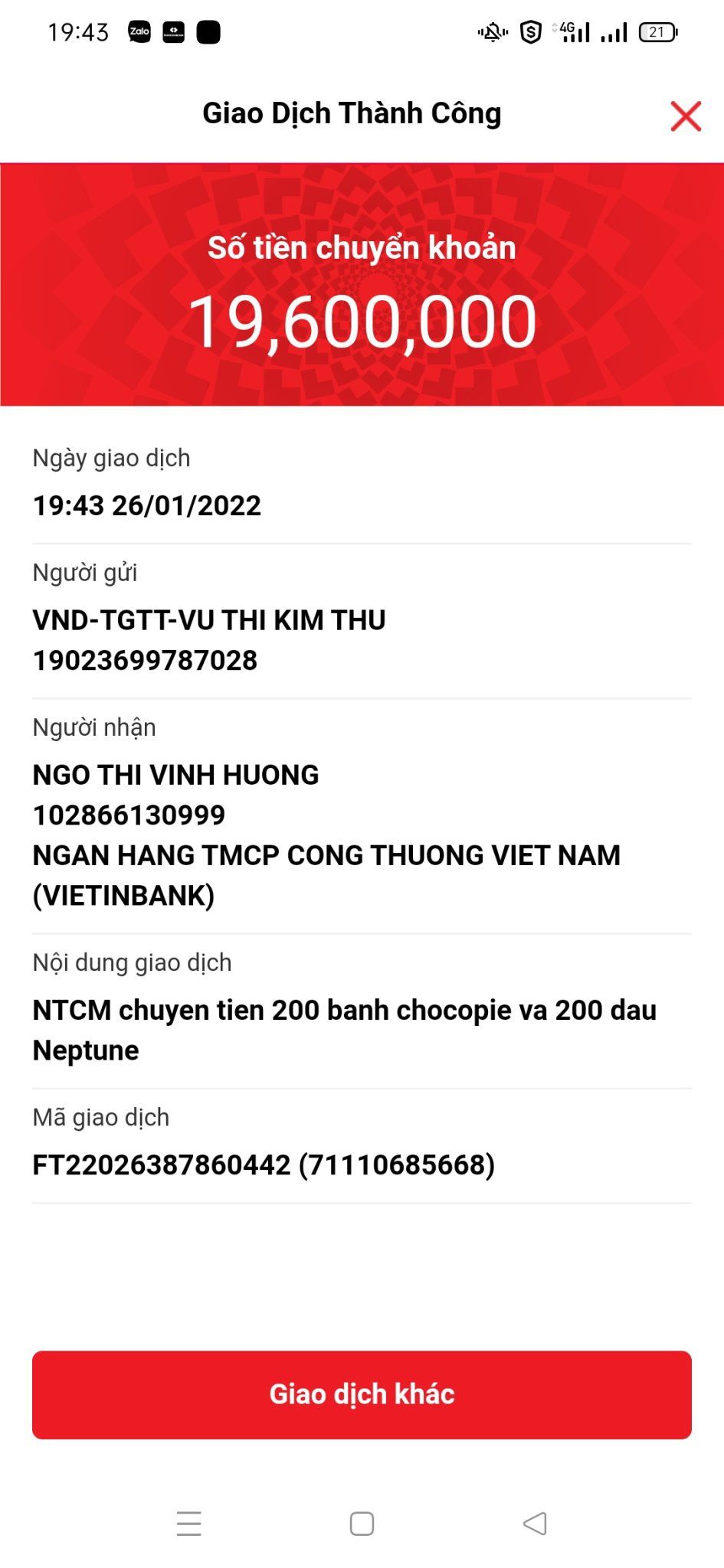Image resolution: width=724 pixels, height=1568 pixels.
Task: Tap the Giao dịch khác button
Action: coord(362,1394)
